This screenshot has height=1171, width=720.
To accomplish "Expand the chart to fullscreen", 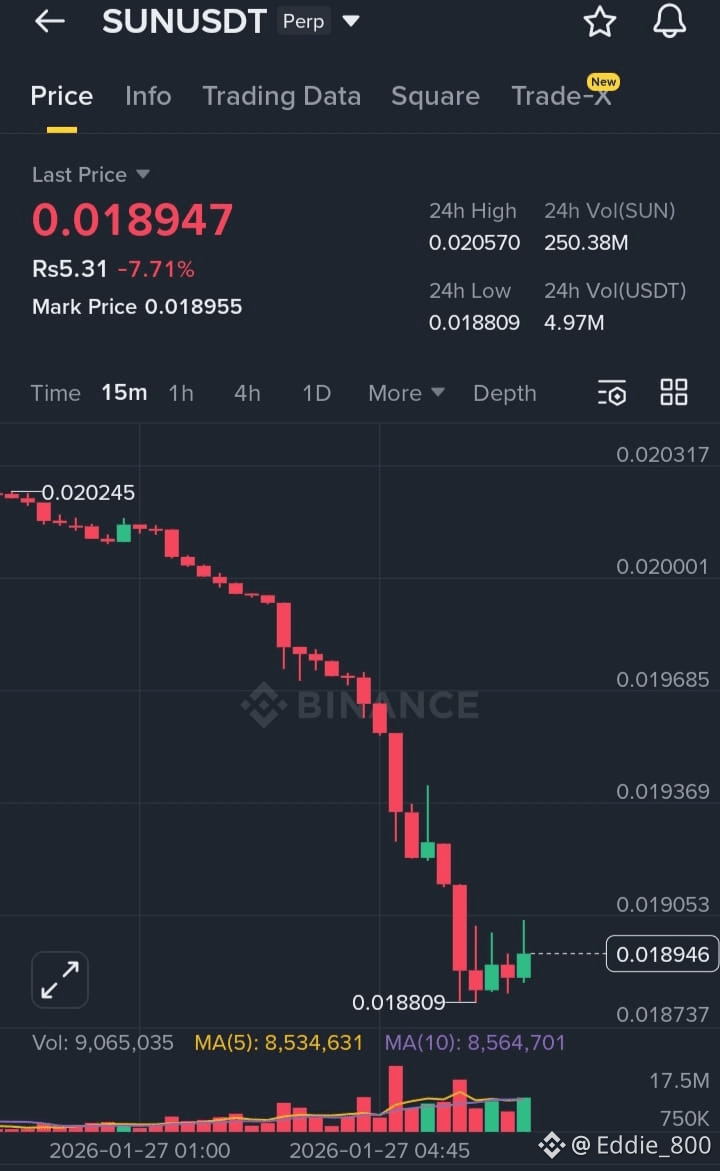I will pos(59,979).
